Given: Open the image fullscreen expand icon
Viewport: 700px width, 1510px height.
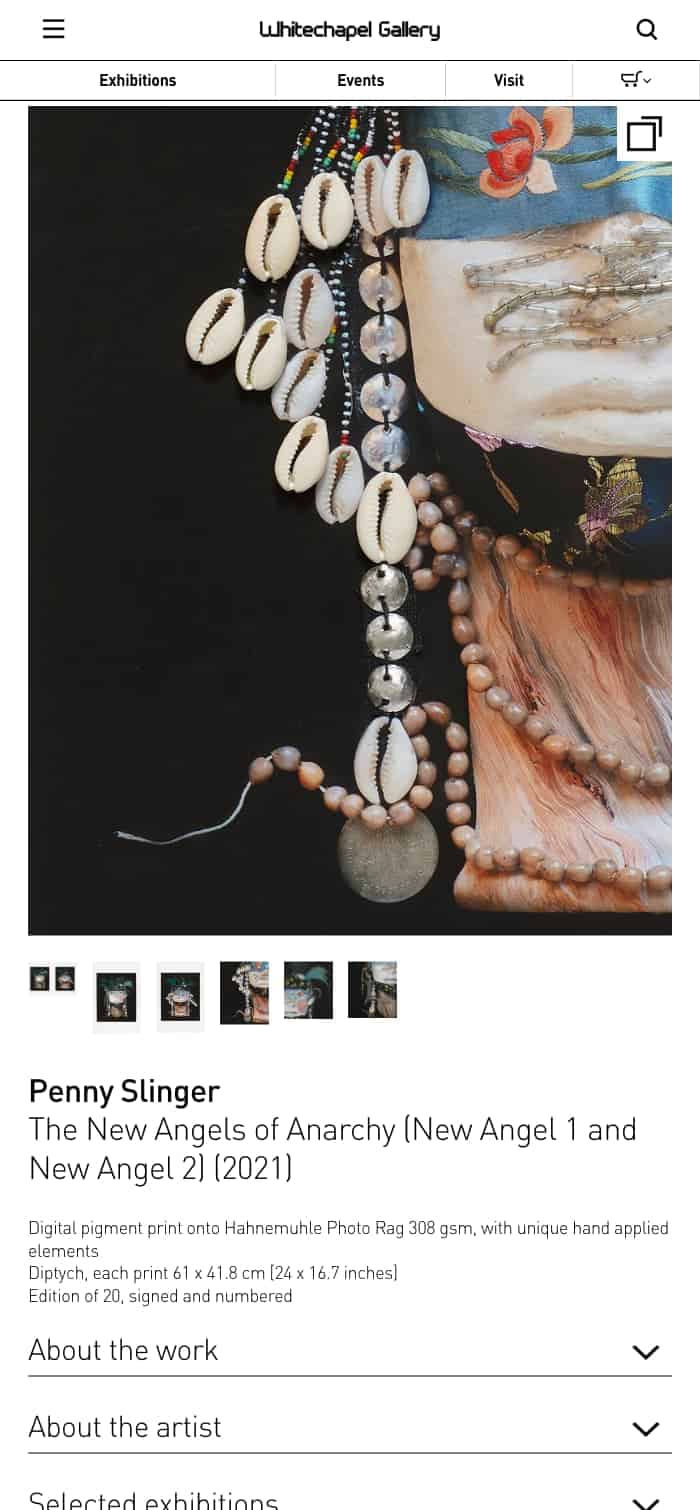Looking at the screenshot, I should click(x=644, y=133).
